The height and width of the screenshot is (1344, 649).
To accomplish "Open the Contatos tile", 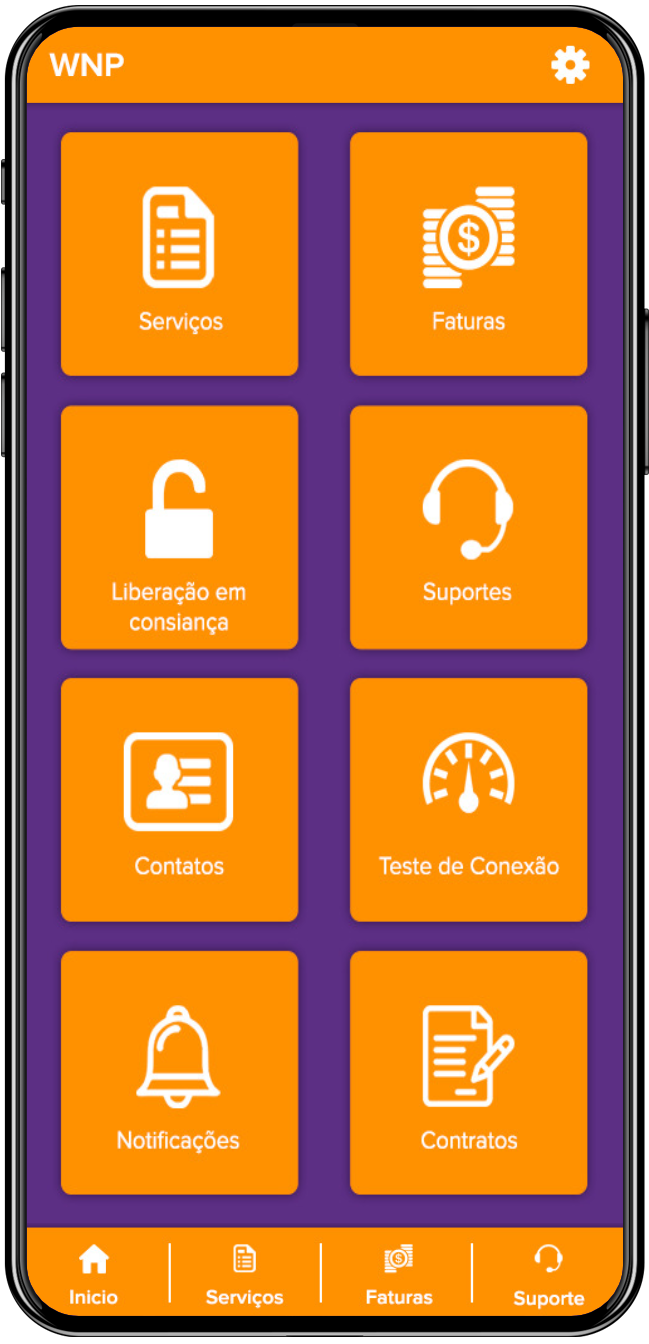I will [x=180, y=800].
